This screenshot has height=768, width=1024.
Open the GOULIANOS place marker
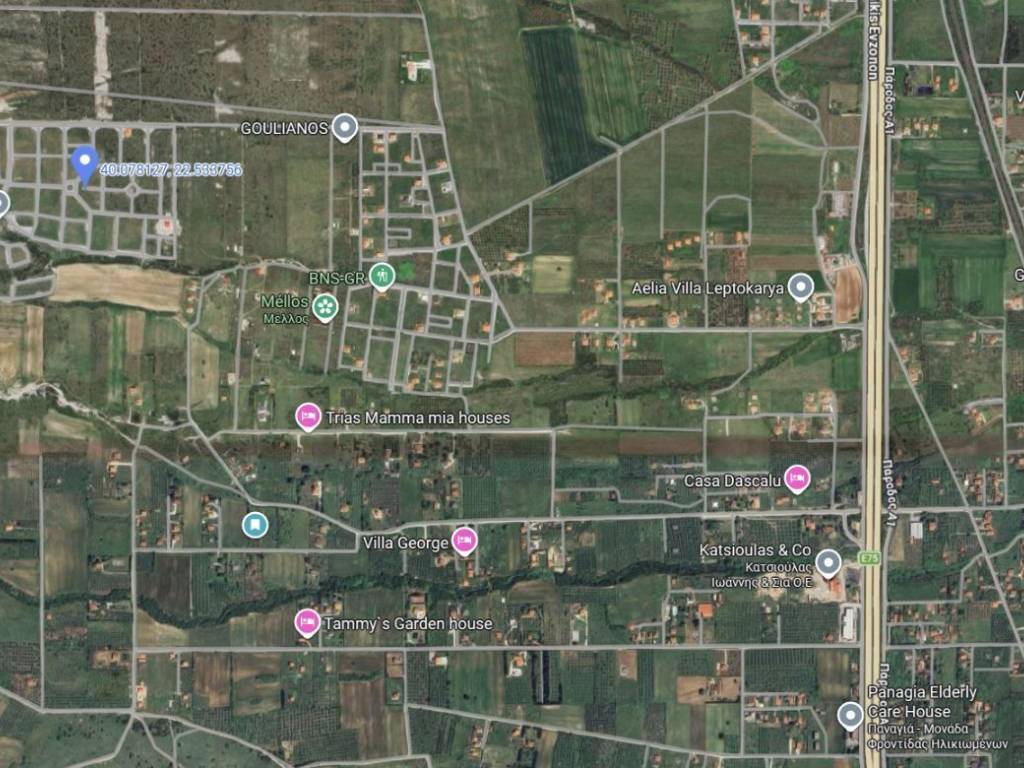click(x=345, y=128)
